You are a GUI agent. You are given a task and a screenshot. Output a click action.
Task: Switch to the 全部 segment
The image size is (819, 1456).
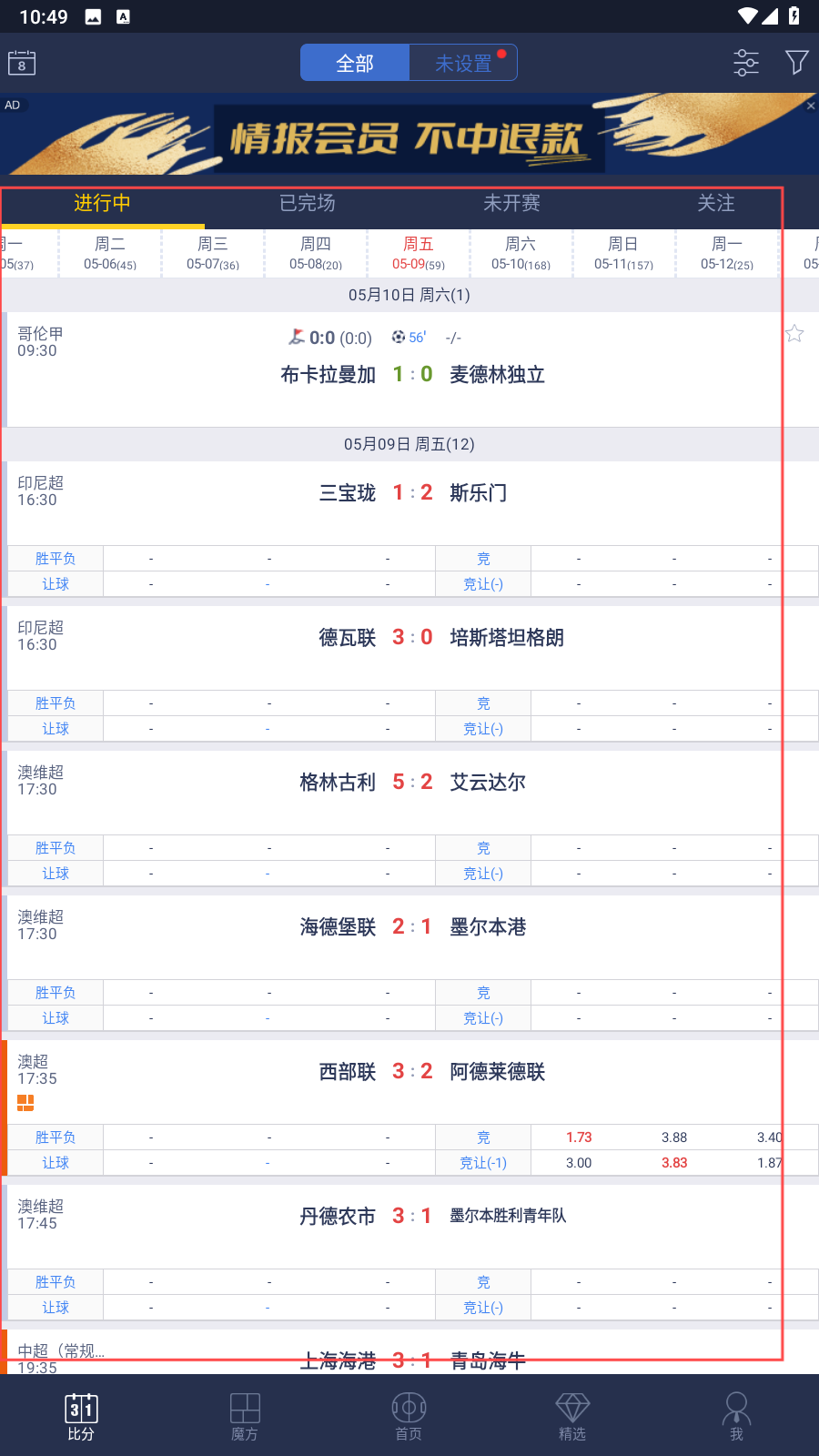(355, 63)
